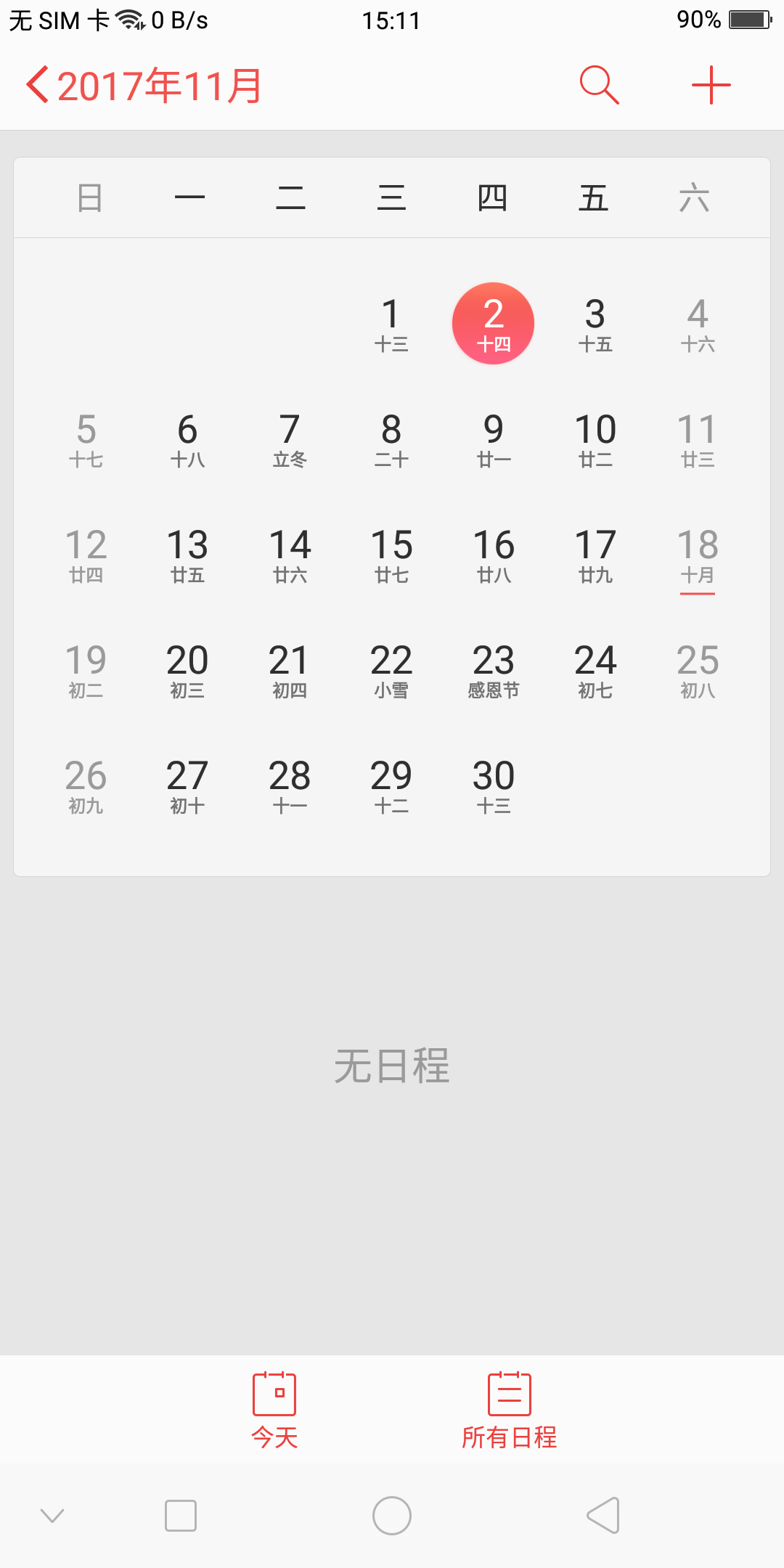The image size is (784, 1568).
Task: Select November 7 立冬
Action: pyautogui.click(x=290, y=439)
